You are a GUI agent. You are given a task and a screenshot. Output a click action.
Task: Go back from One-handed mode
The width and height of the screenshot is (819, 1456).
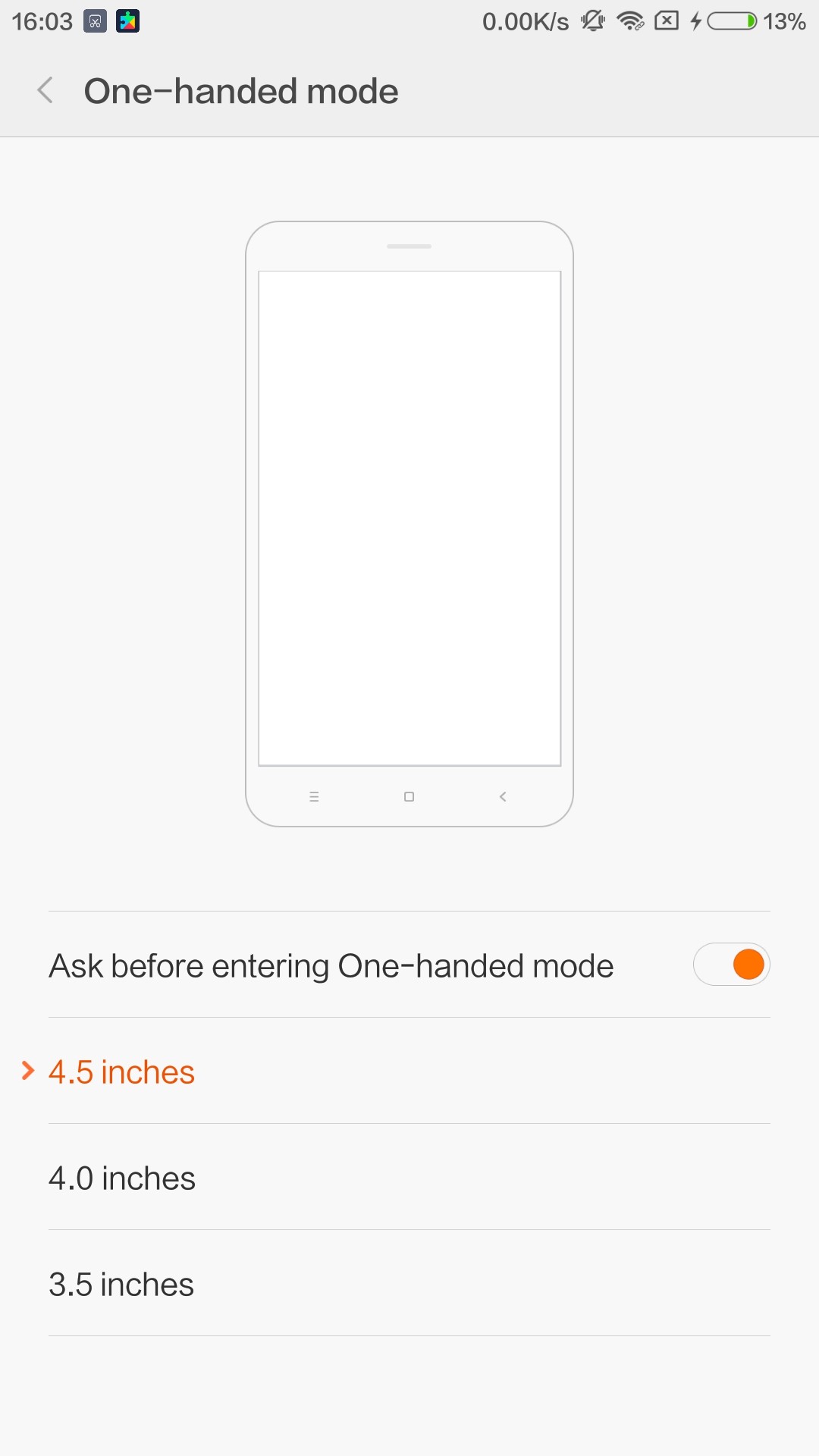coord(45,91)
